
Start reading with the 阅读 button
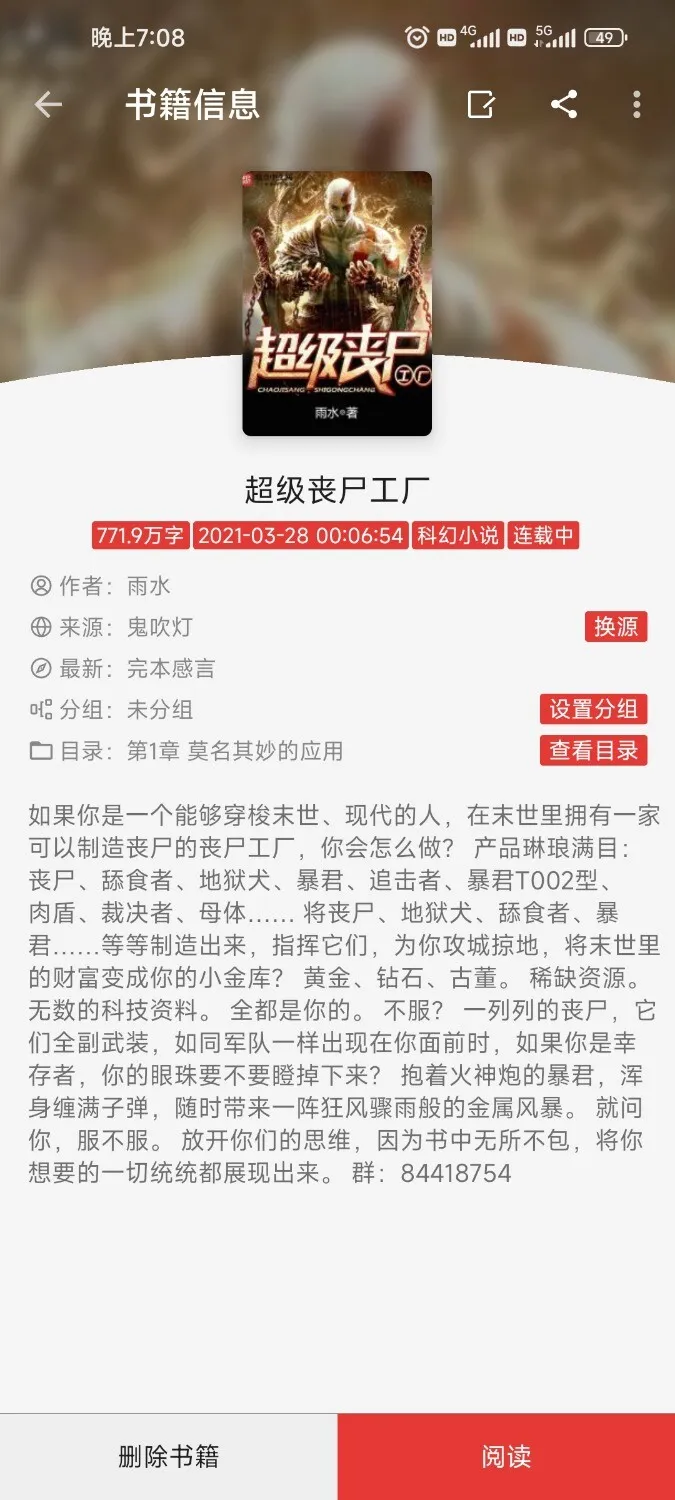506,1456
